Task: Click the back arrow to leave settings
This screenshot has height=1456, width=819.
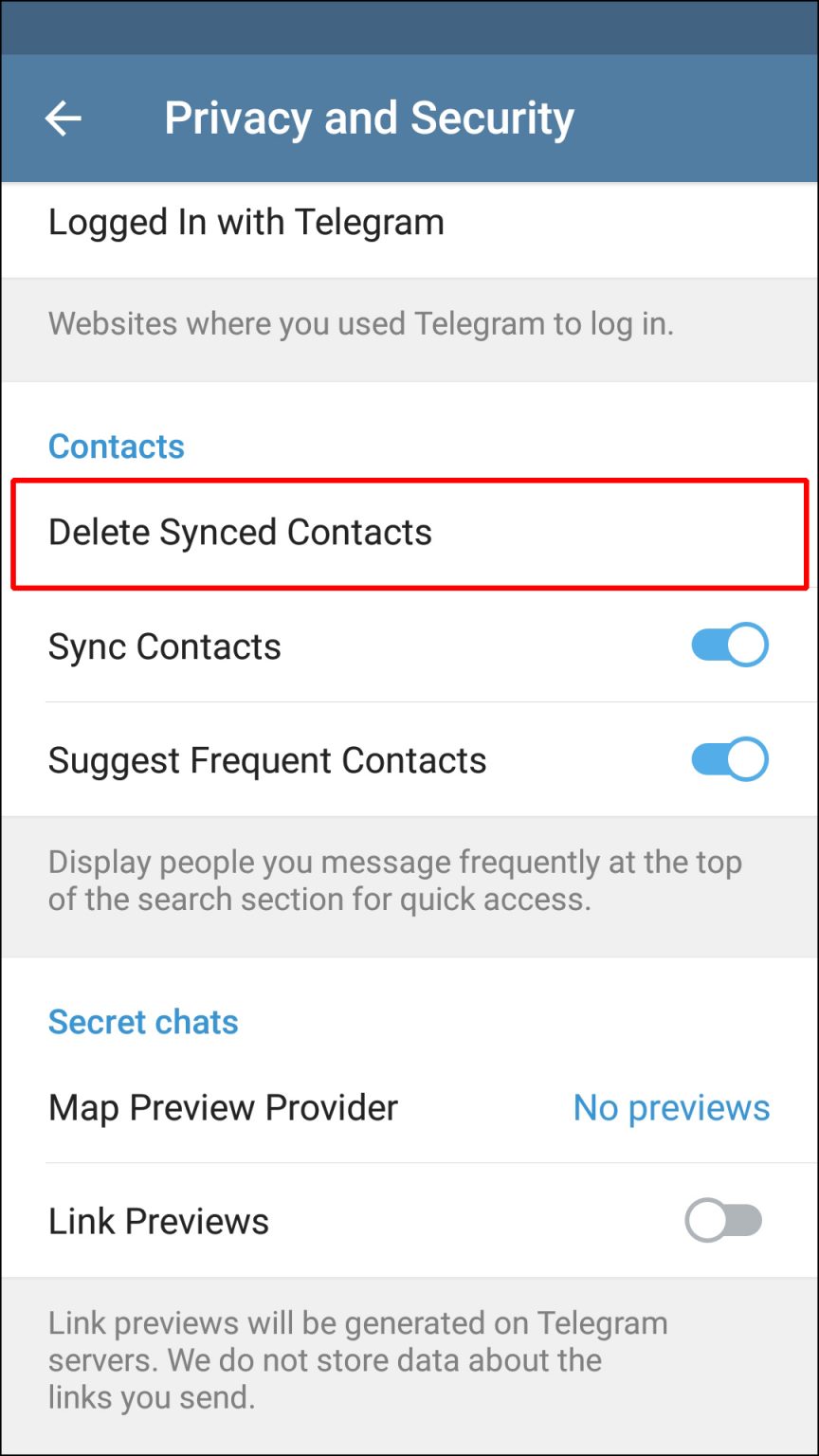Action: click(62, 118)
